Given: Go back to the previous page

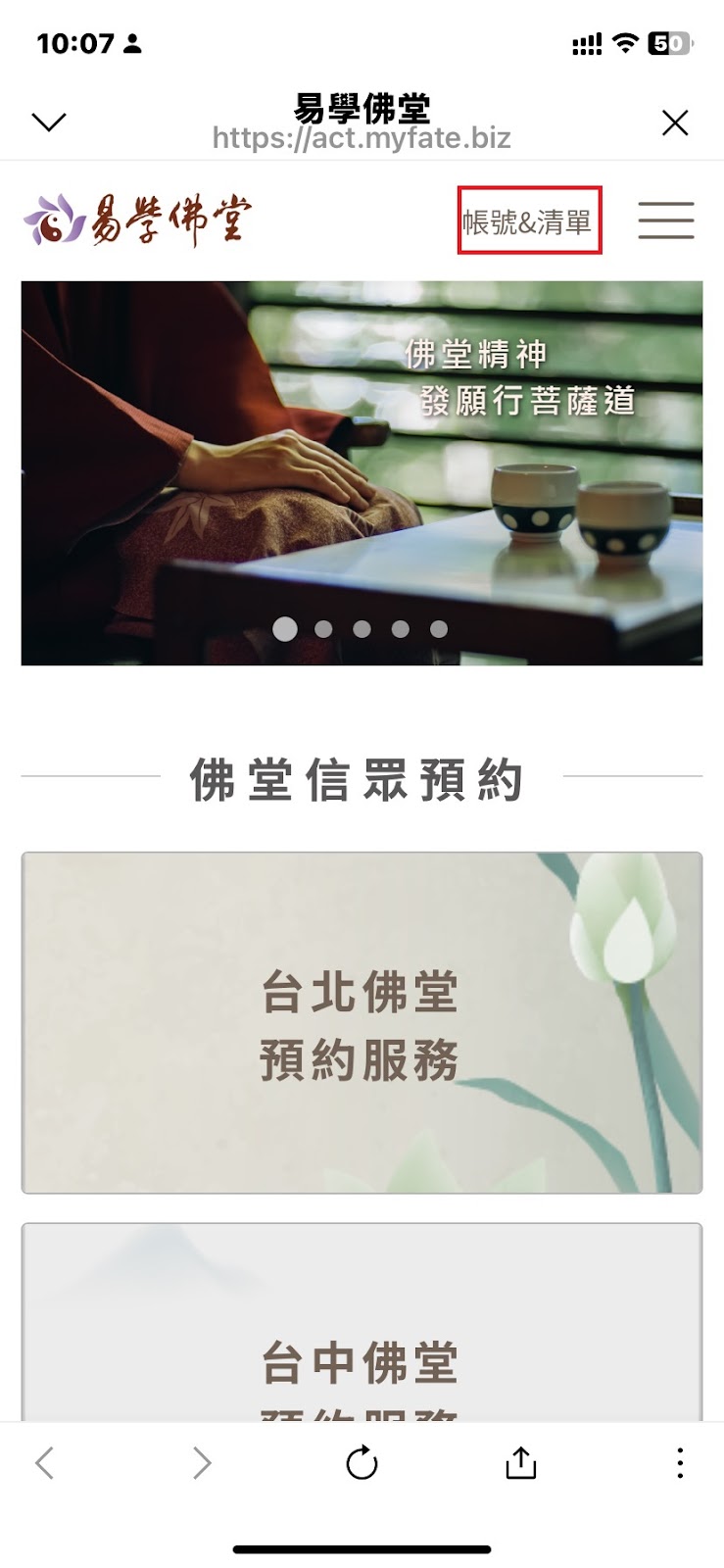Looking at the screenshot, I should coord(44,1463).
